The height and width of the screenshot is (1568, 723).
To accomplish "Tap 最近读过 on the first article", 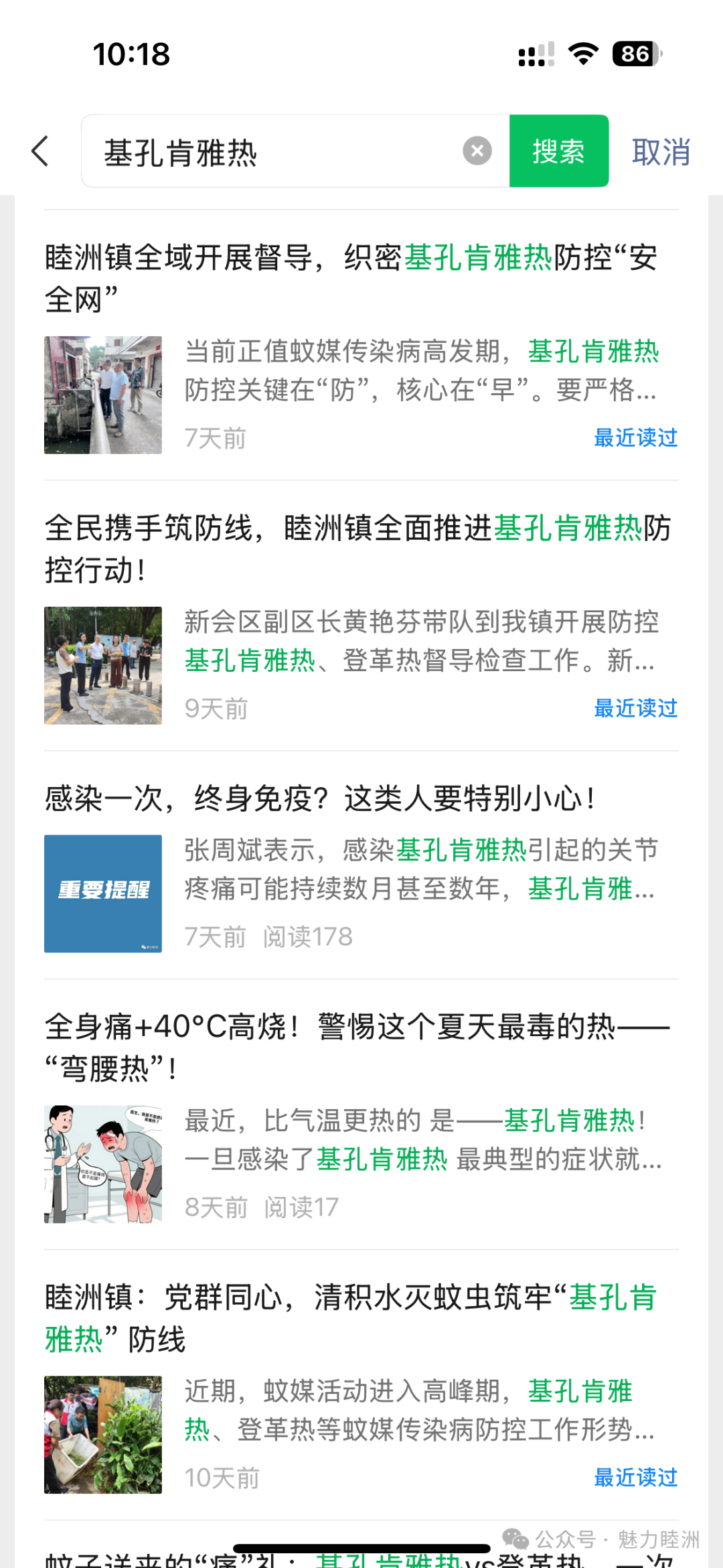I will [x=635, y=437].
